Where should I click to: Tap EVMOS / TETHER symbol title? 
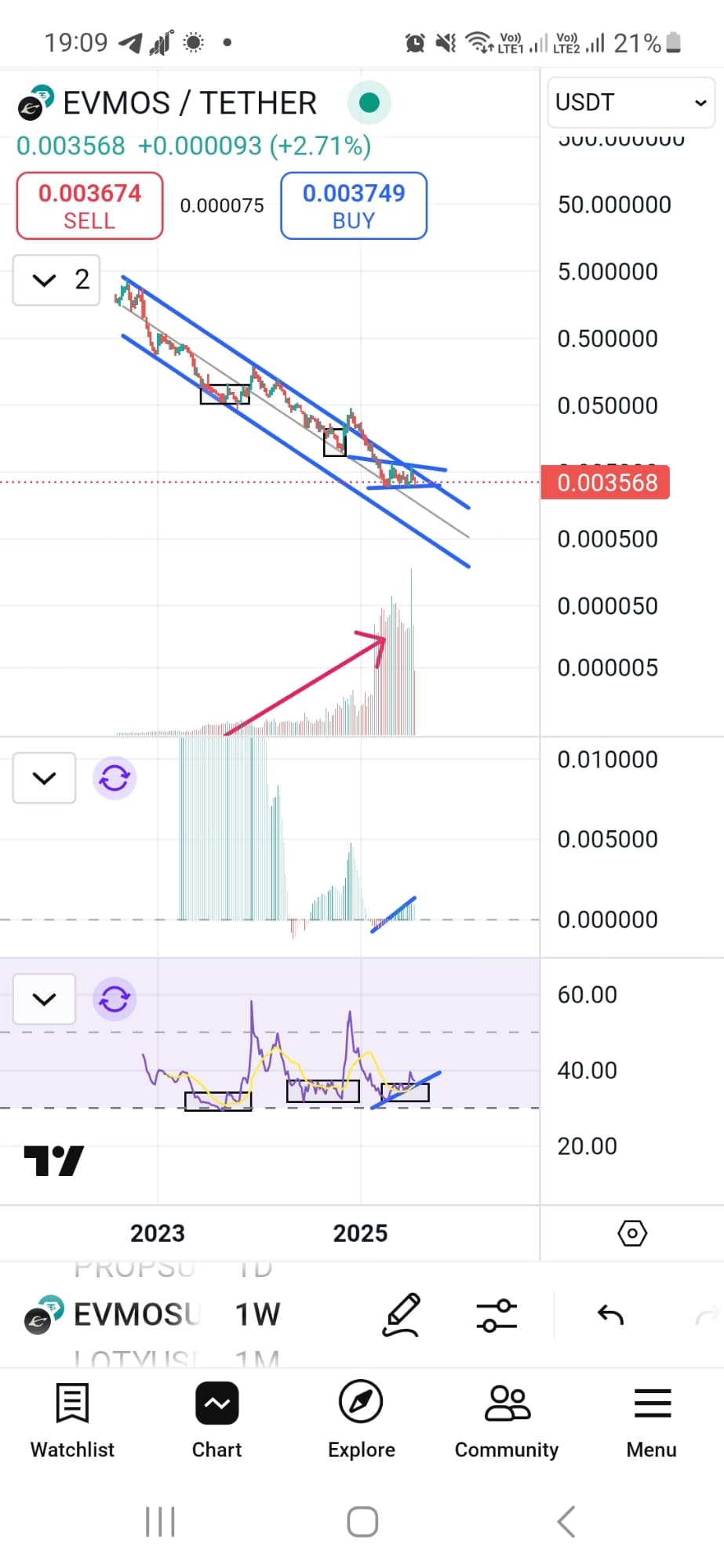(190, 103)
